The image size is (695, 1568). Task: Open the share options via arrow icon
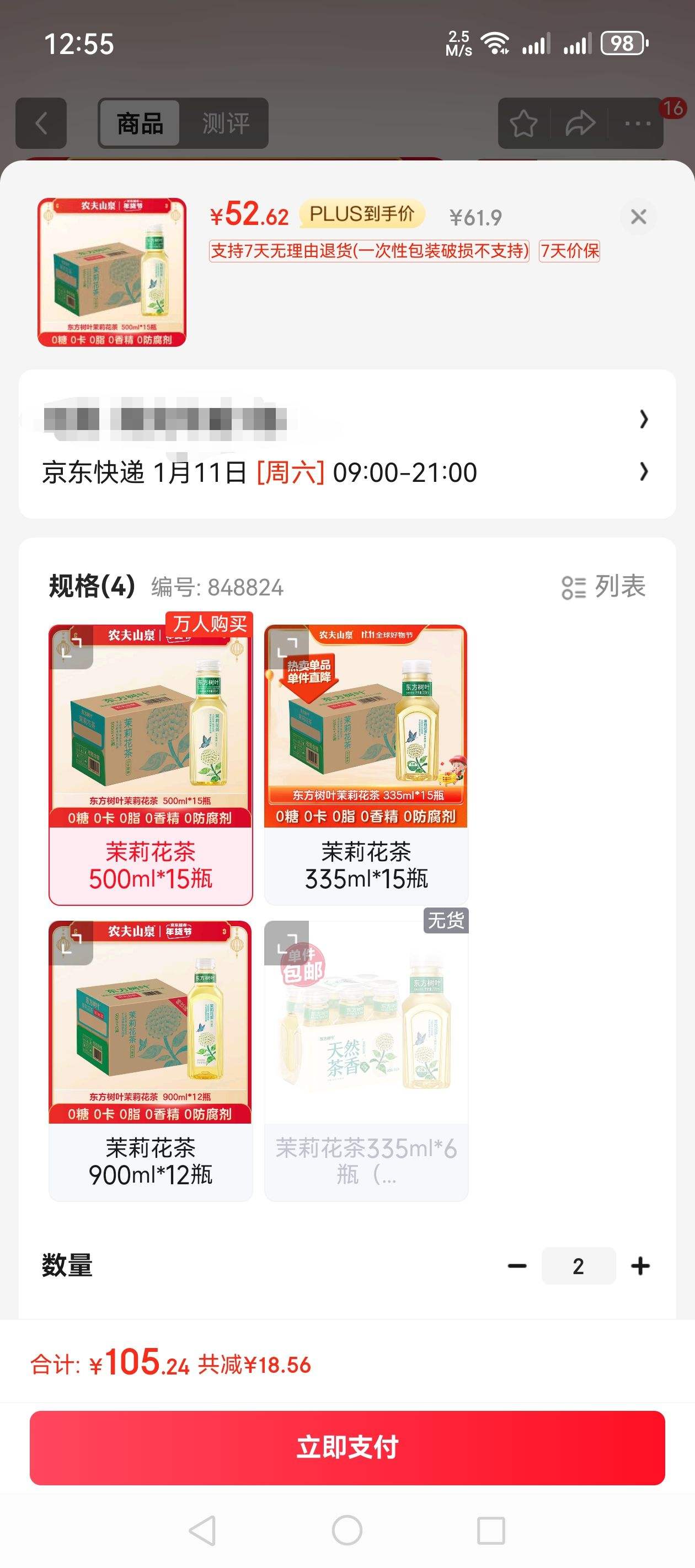pos(580,123)
